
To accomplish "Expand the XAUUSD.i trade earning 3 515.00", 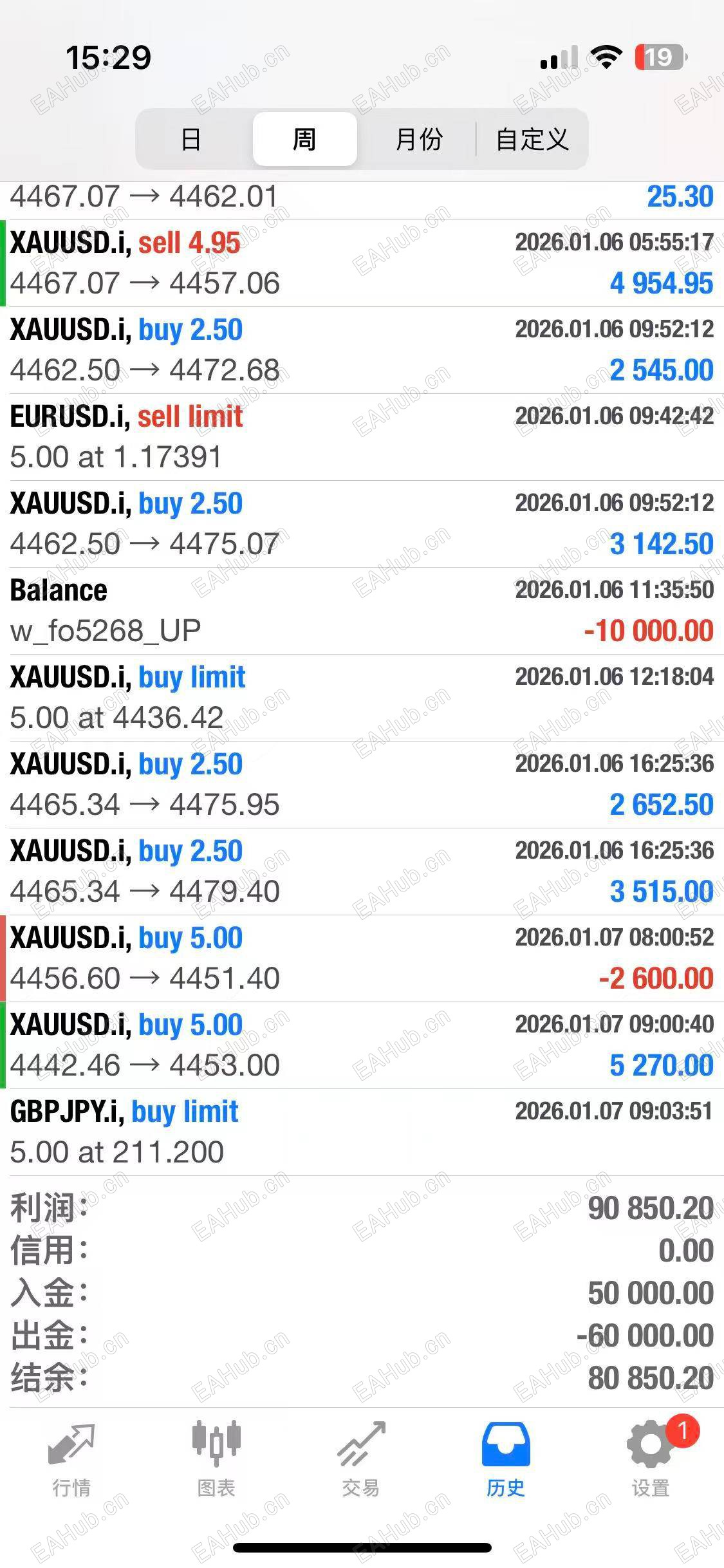I will tap(362, 872).
